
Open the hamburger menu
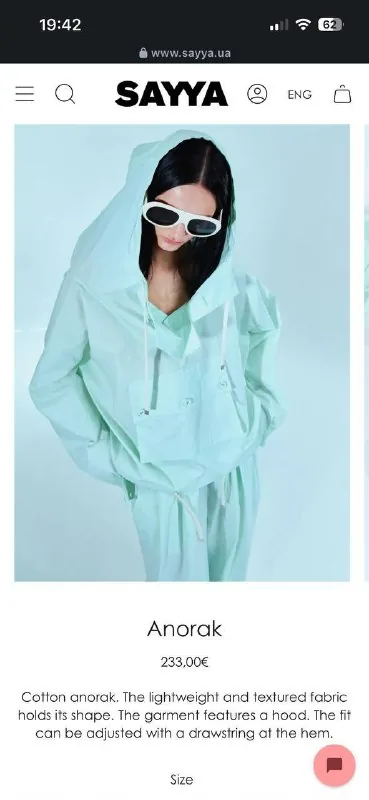(x=24, y=94)
